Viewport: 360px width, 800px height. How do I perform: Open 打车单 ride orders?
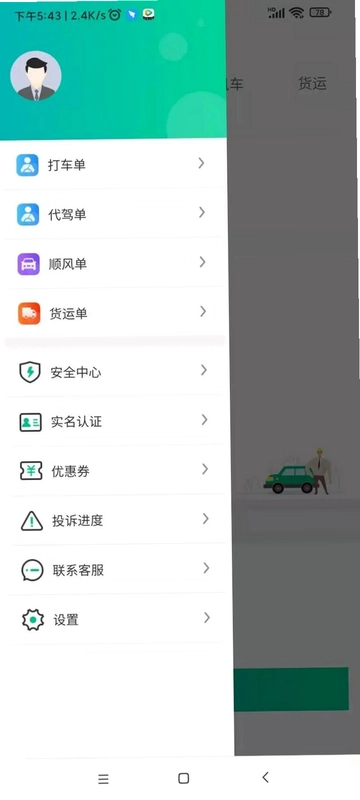tap(113, 164)
